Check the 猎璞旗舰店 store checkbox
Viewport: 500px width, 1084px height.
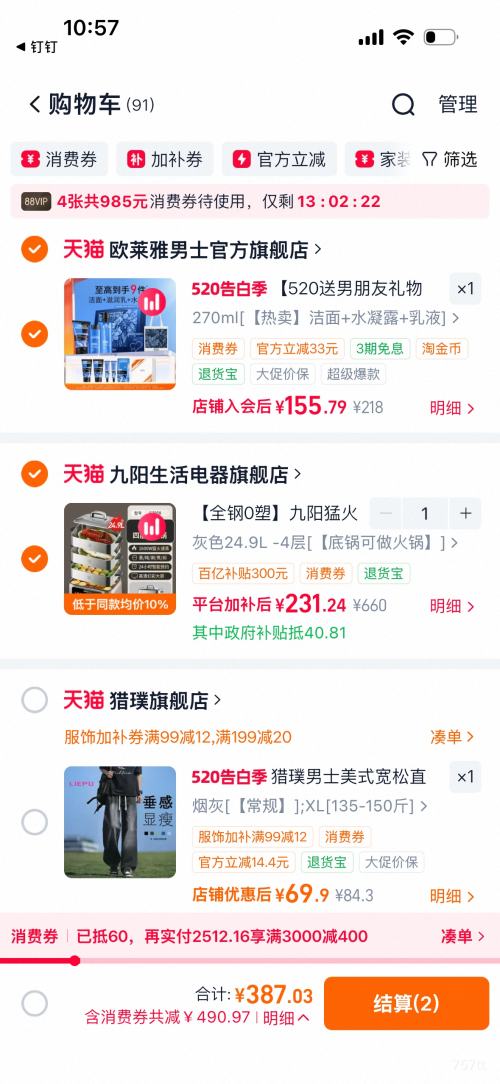[35, 700]
